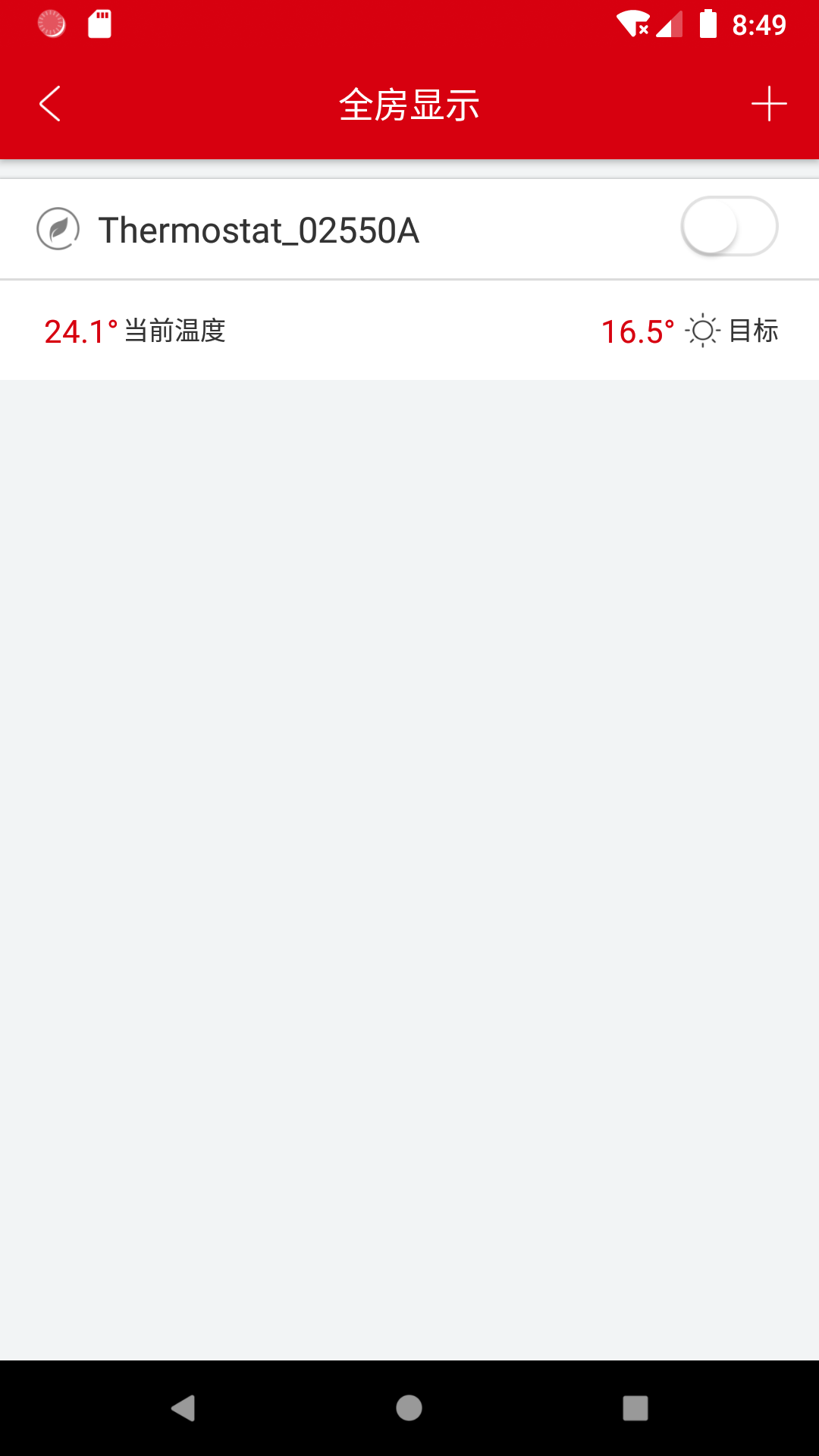Tap the system home button
This screenshot has width=819, height=1456.
pos(409,1408)
